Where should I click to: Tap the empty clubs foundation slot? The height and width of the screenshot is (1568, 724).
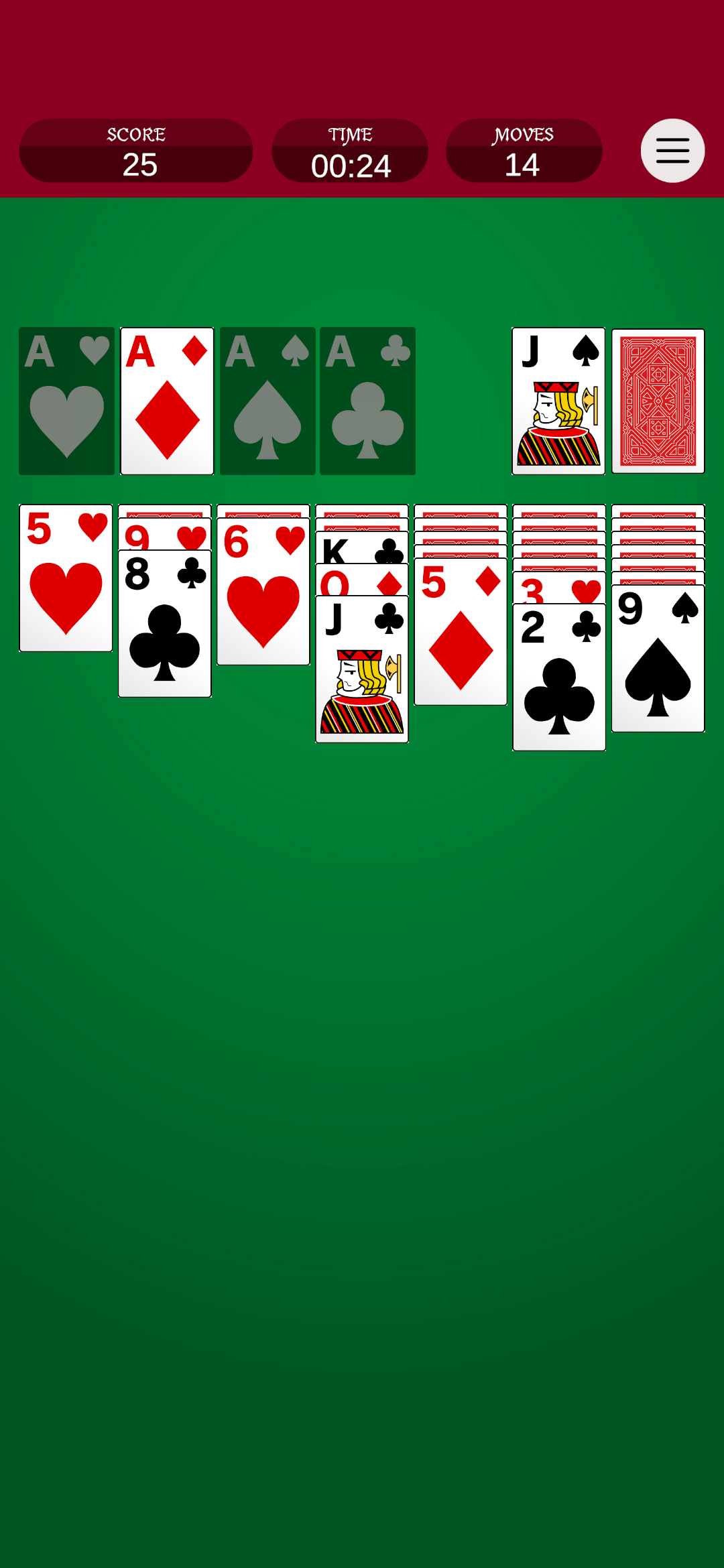pos(367,401)
